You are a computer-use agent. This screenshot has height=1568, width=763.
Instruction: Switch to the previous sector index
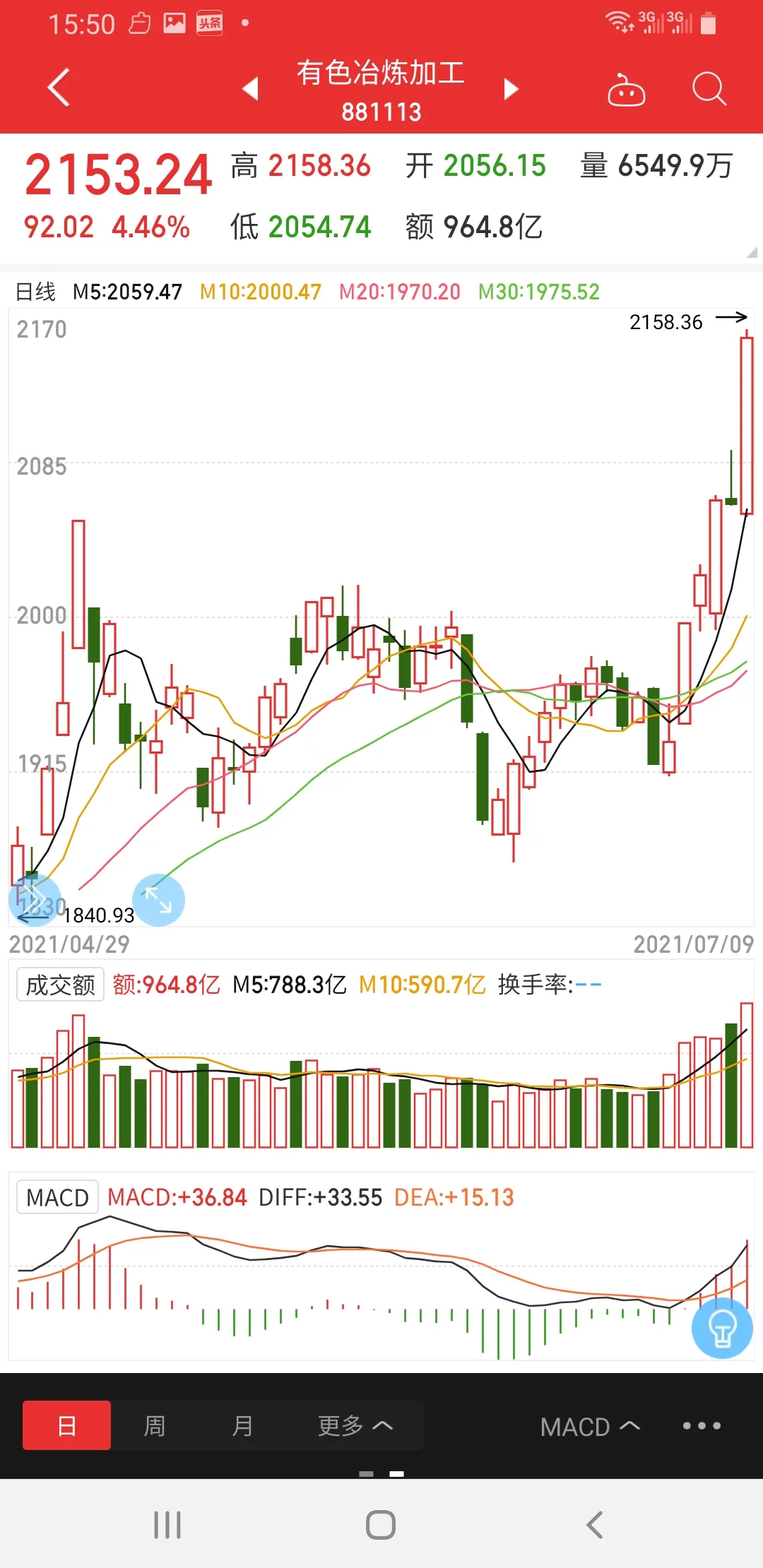click(x=250, y=89)
